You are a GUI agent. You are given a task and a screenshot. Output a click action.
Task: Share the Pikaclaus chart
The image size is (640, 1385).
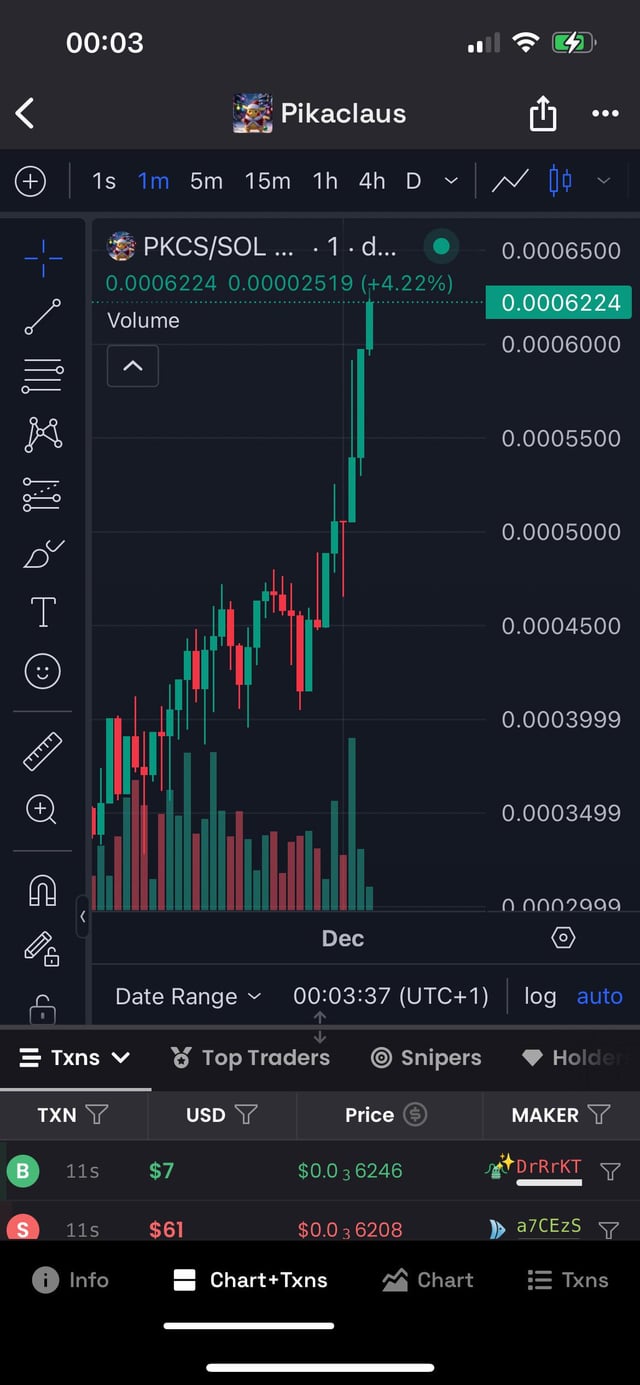tap(542, 113)
